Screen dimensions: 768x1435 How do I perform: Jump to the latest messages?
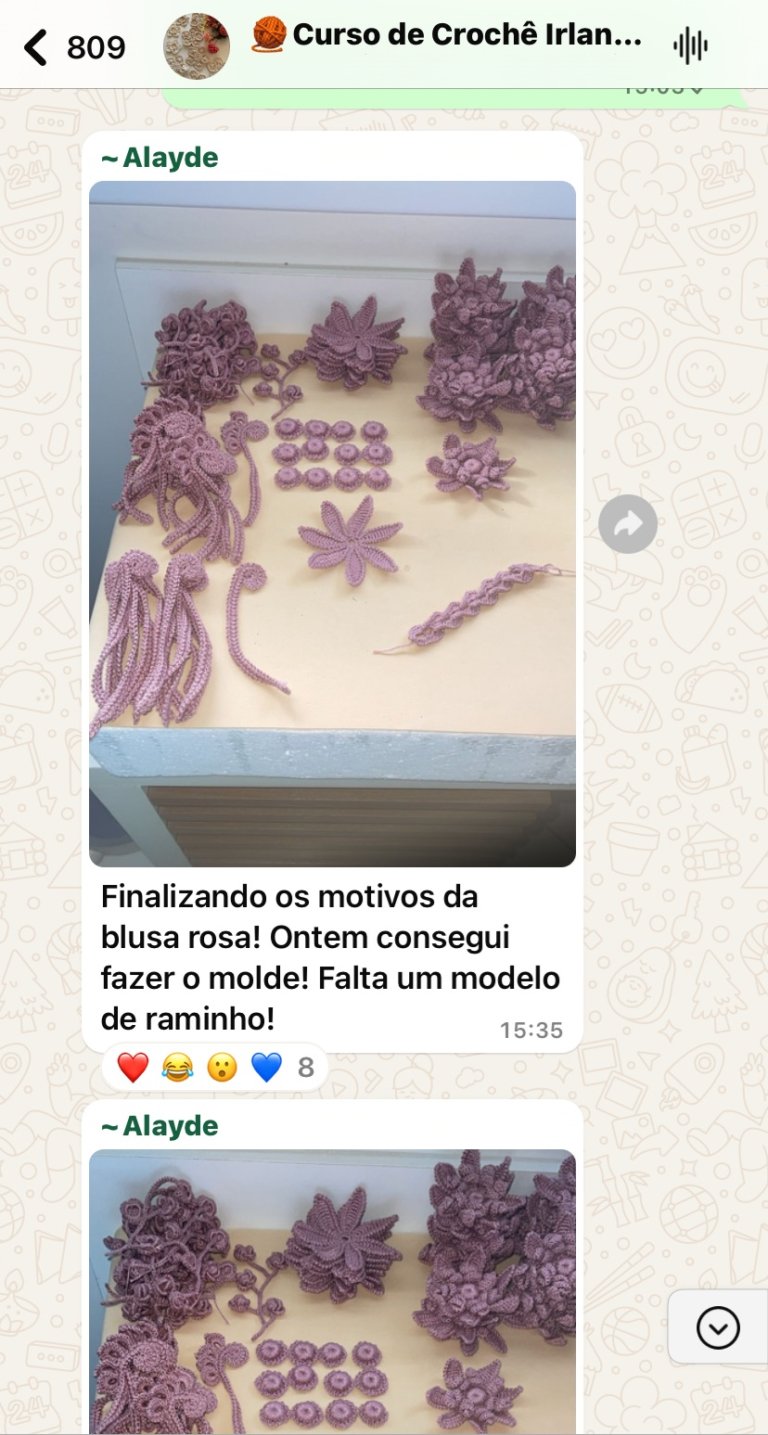point(717,1328)
